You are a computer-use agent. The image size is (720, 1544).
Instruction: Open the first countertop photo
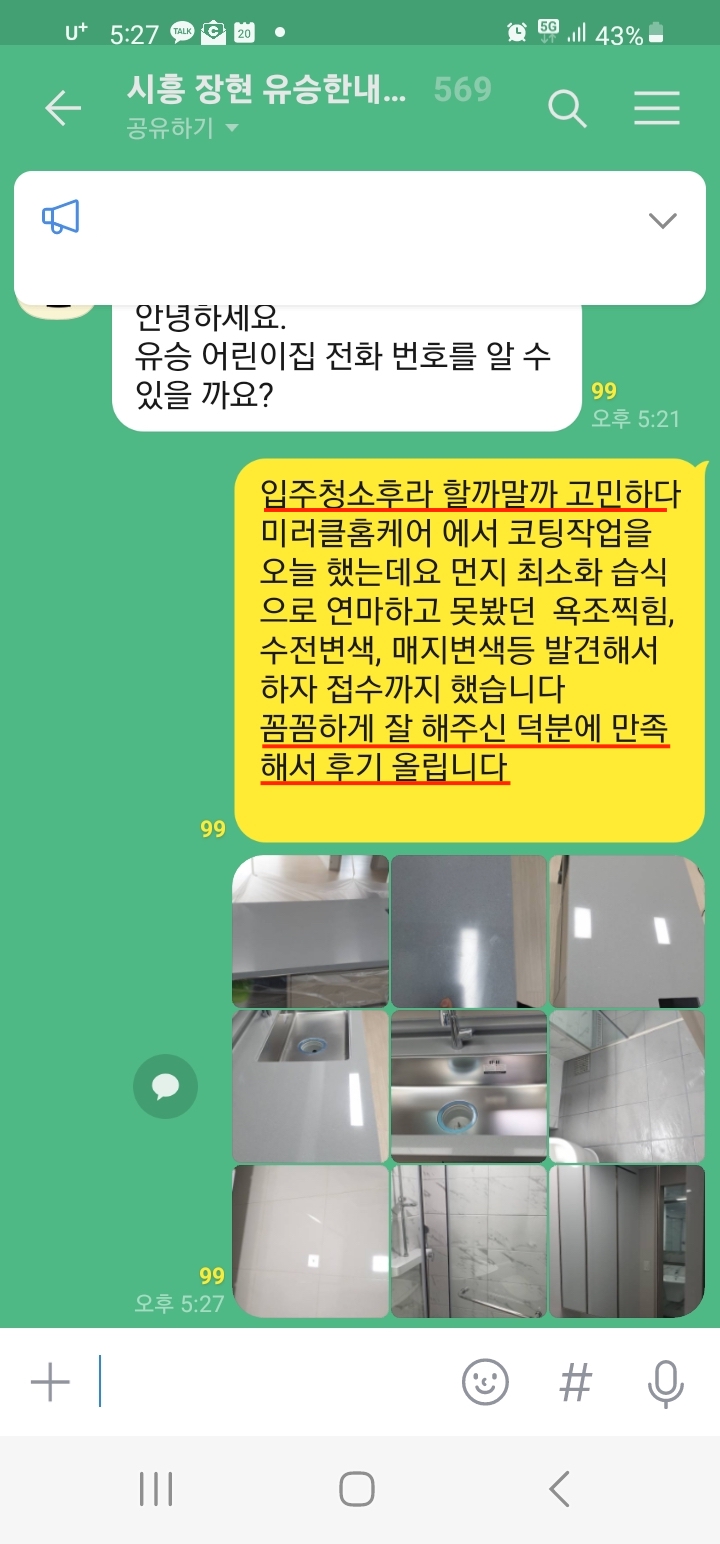(310, 931)
